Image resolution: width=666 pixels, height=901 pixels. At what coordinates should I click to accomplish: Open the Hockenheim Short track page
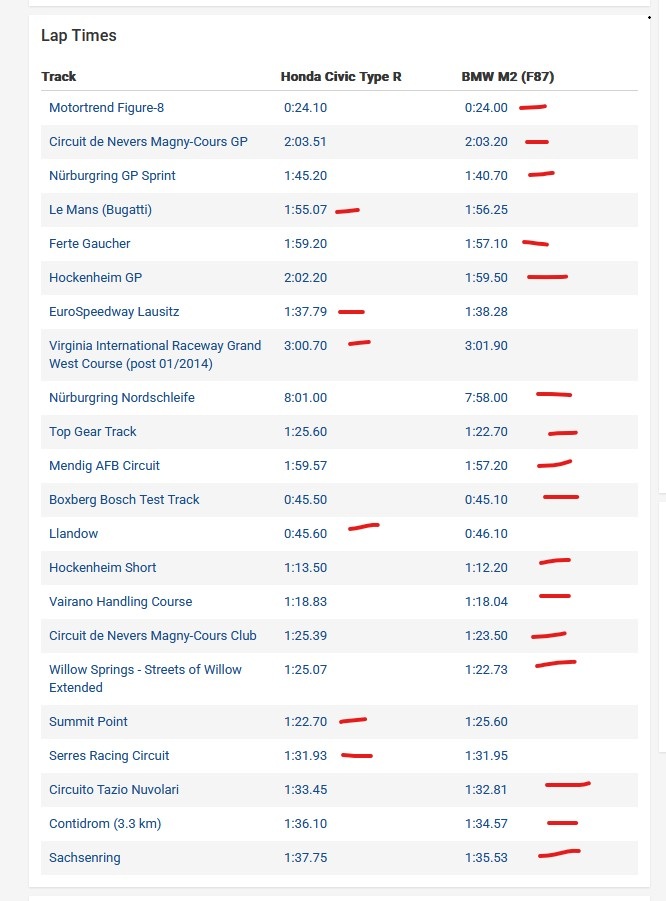click(x=103, y=568)
